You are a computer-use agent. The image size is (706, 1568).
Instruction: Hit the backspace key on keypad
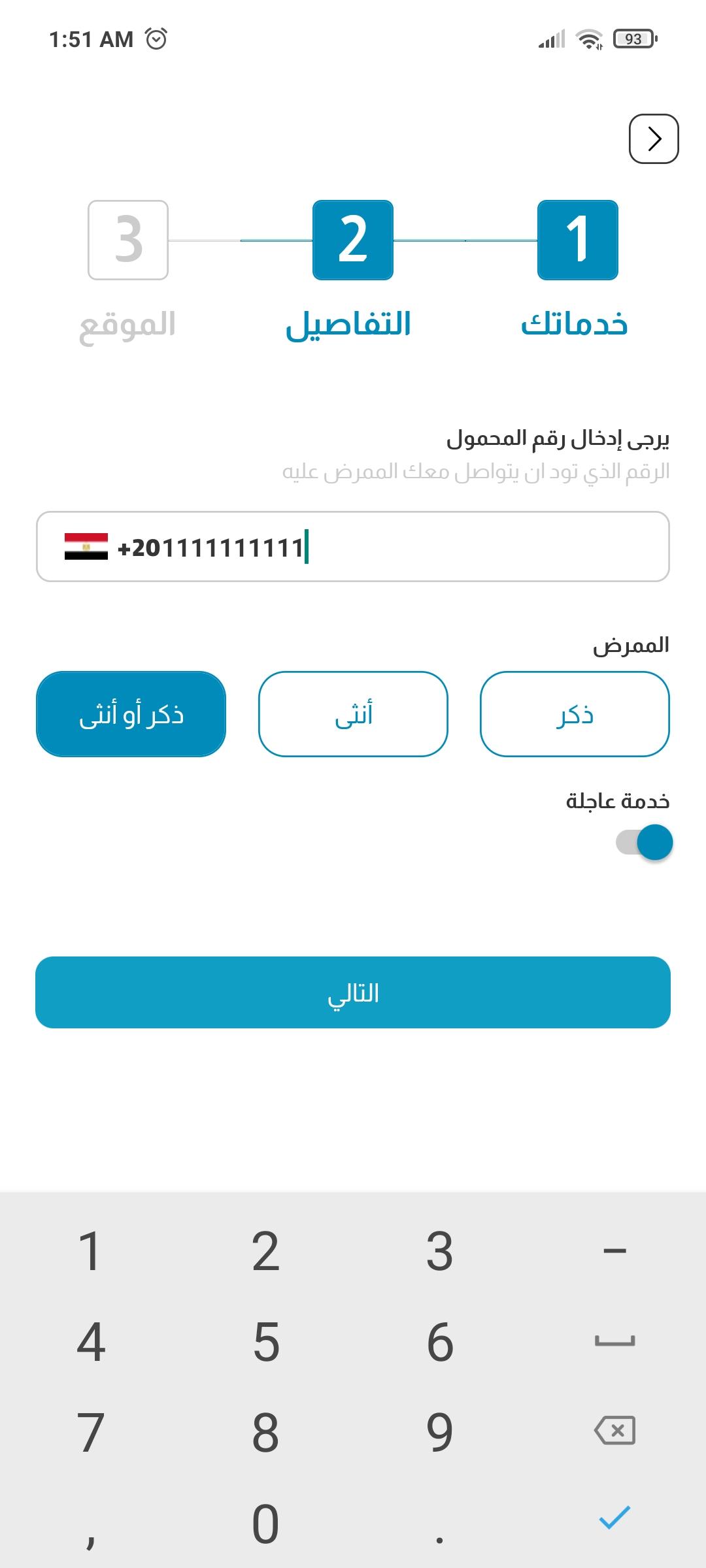614,1431
